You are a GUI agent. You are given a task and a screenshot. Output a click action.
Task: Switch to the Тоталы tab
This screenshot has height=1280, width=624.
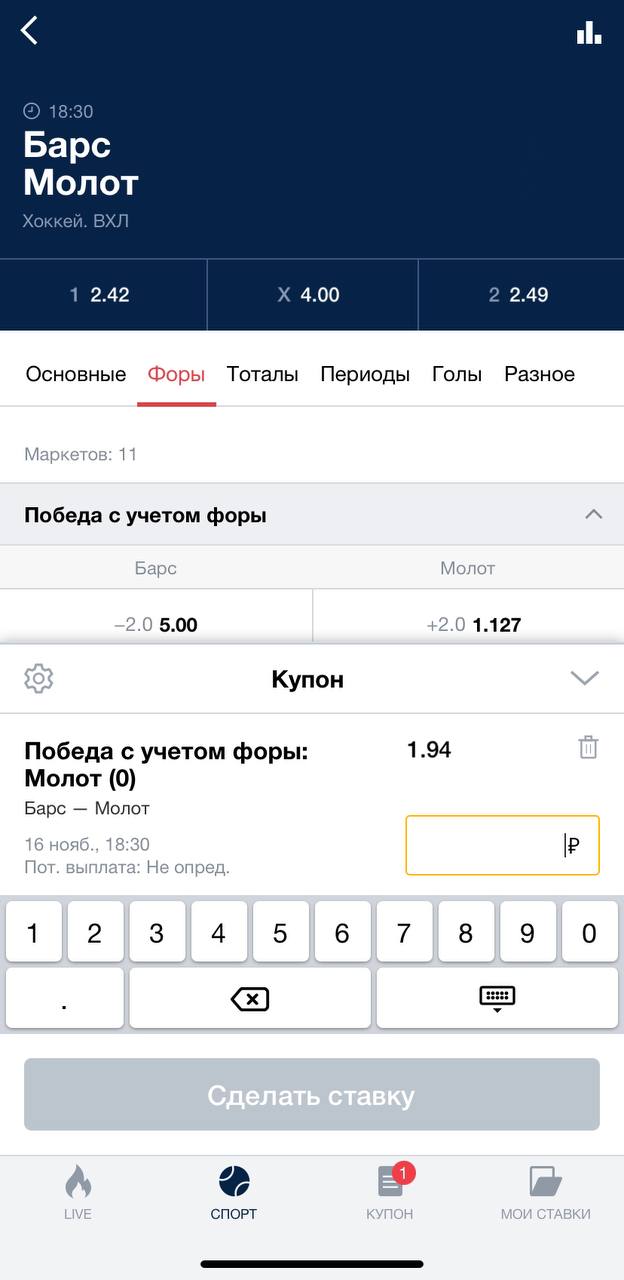click(x=262, y=375)
